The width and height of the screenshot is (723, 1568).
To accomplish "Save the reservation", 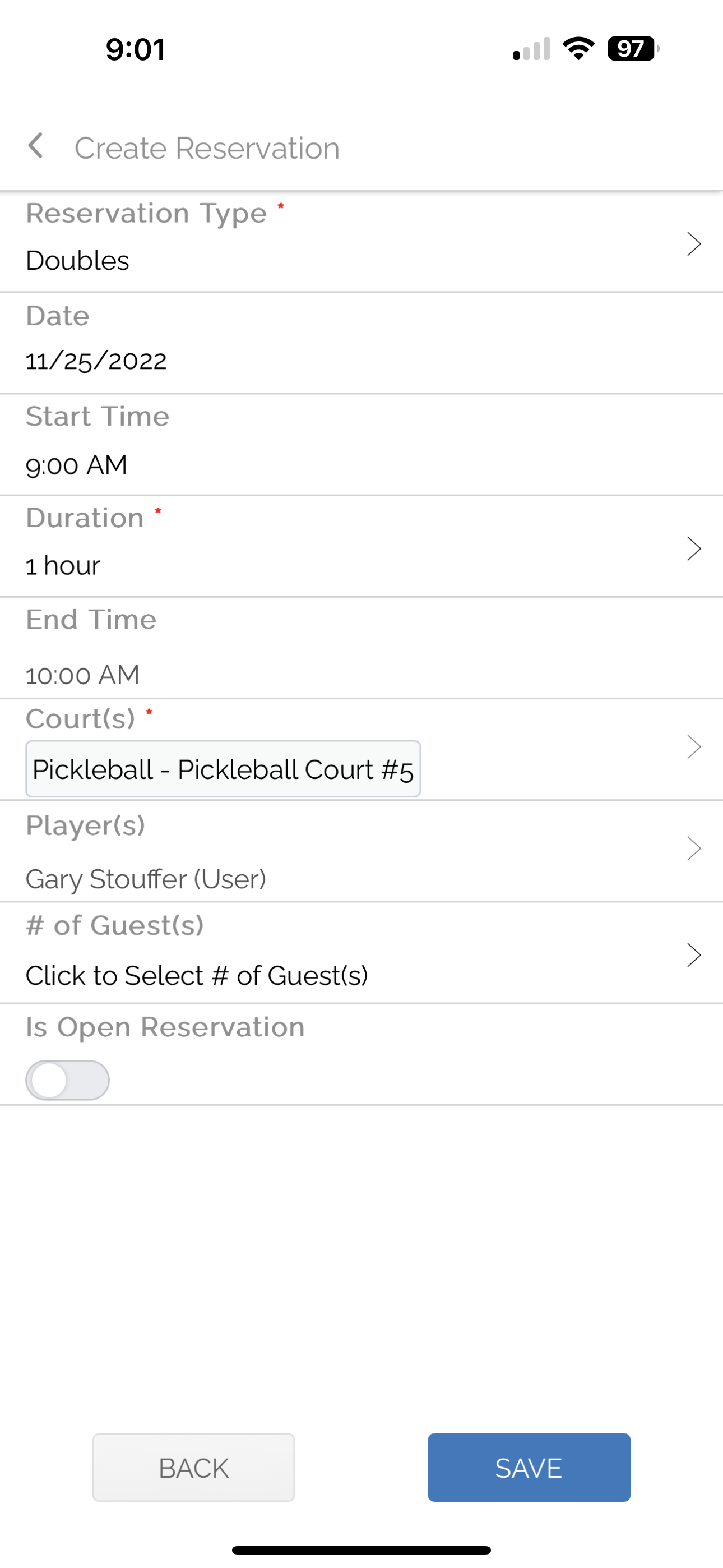I will pyautogui.click(x=529, y=1468).
